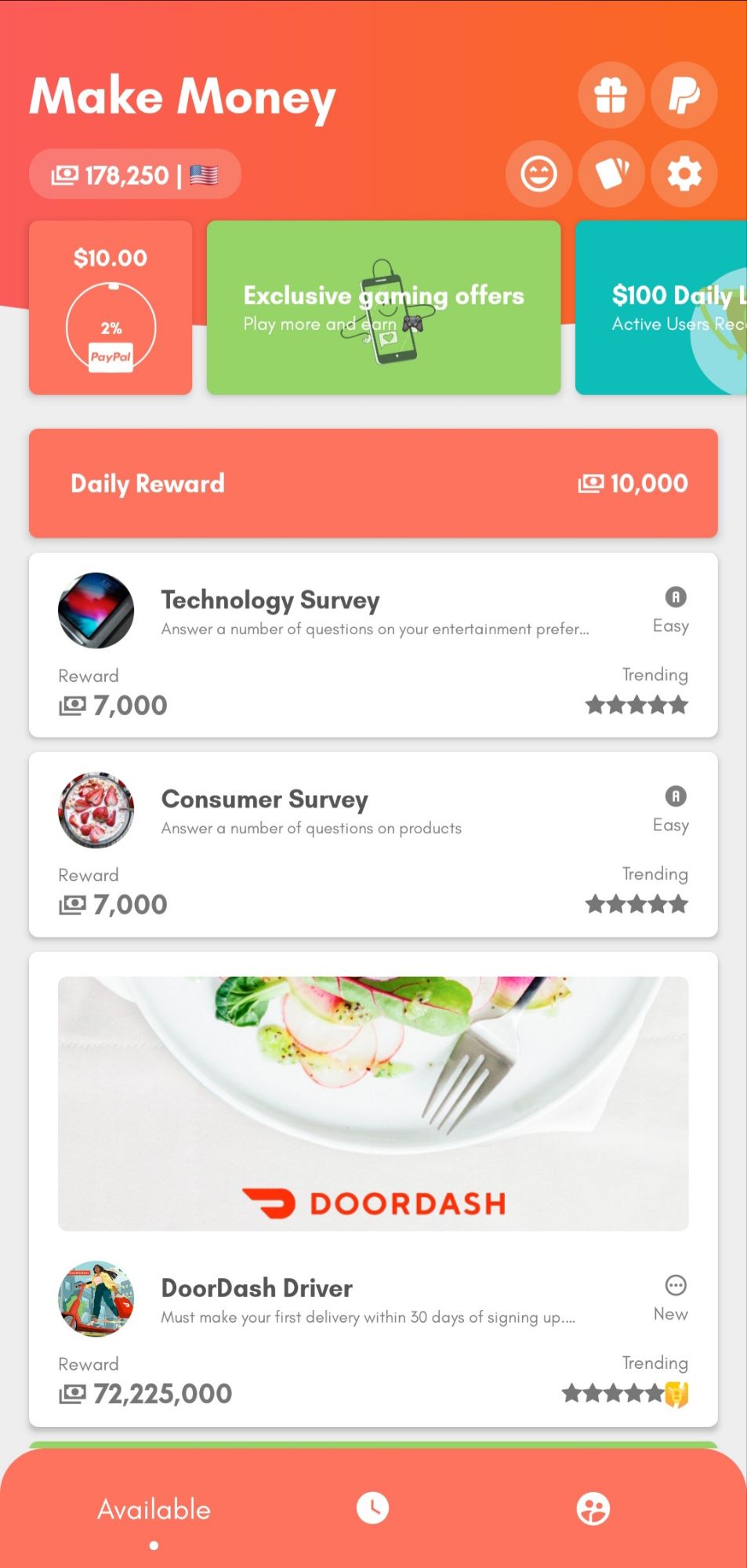Image resolution: width=747 pixels, height=1568 pixels.
Task: Tap the difficulty badge on Technology Survey
Action: [x=675, y=598]
